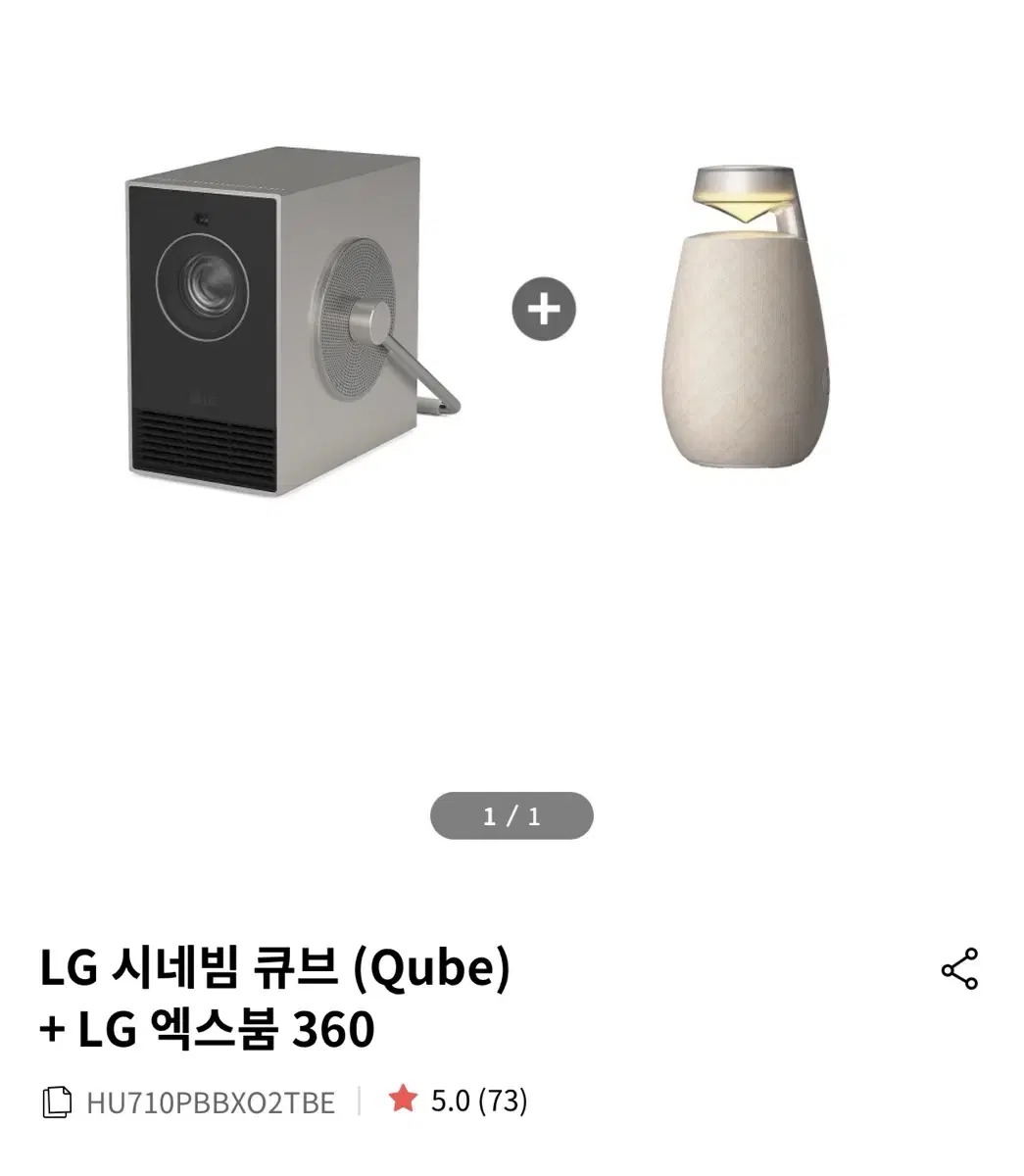
Task: Click the plus symbol between the two products
Action: (x=544, y=308)
